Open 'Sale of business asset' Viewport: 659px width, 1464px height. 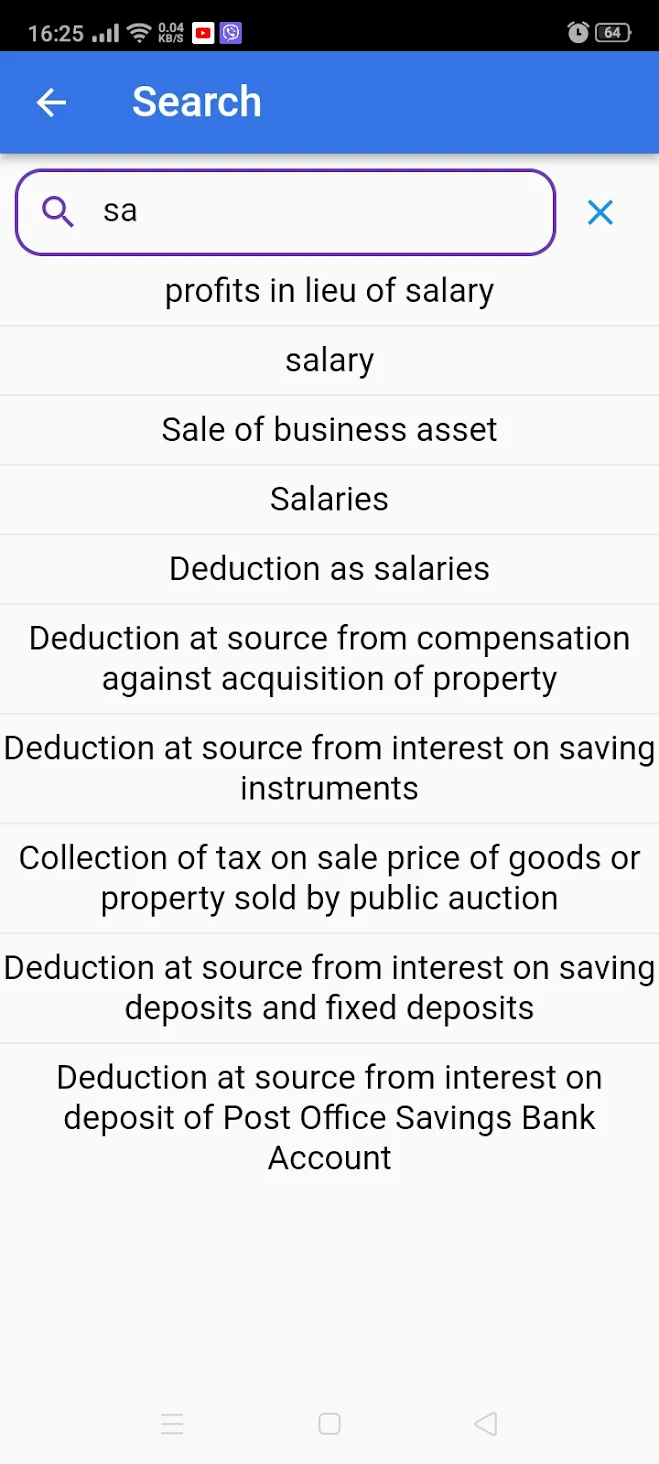click(x=329, y=430)
